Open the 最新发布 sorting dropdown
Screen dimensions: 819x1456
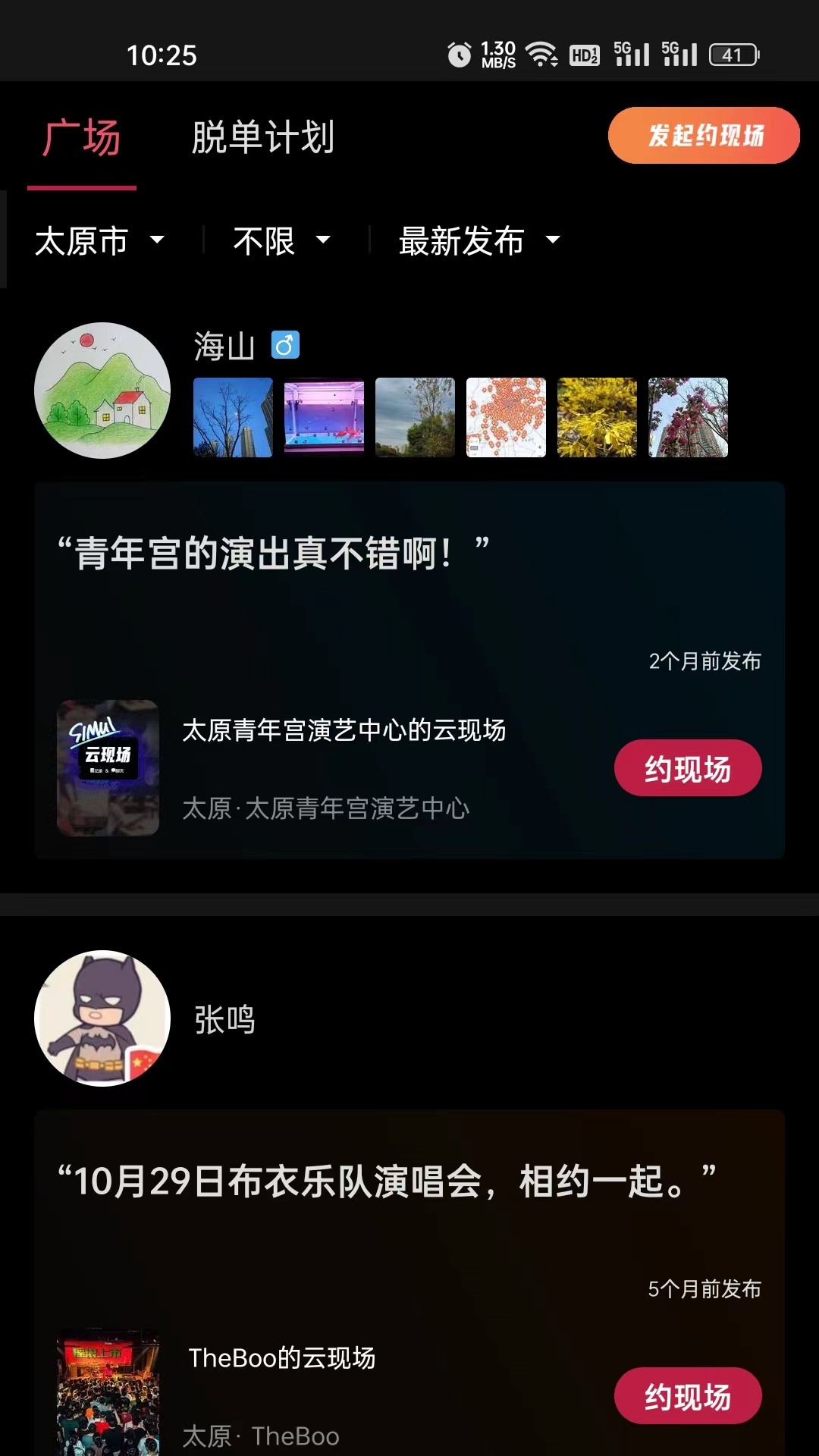(479, 241)
